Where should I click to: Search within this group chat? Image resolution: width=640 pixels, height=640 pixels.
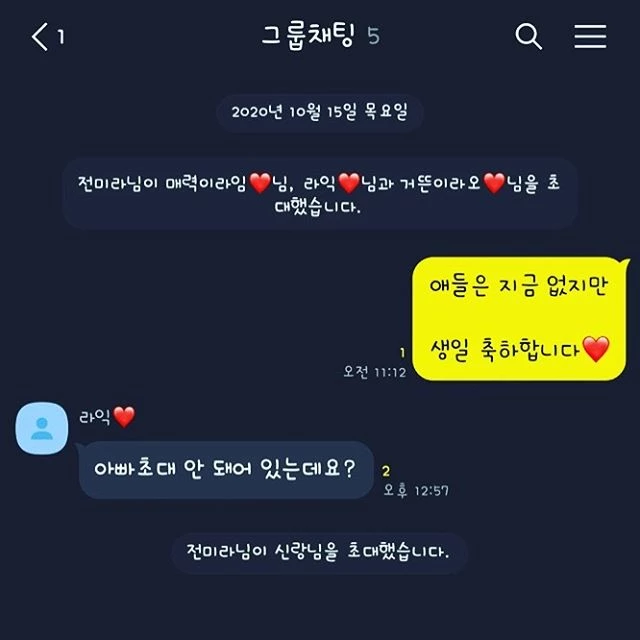(528, 37)
